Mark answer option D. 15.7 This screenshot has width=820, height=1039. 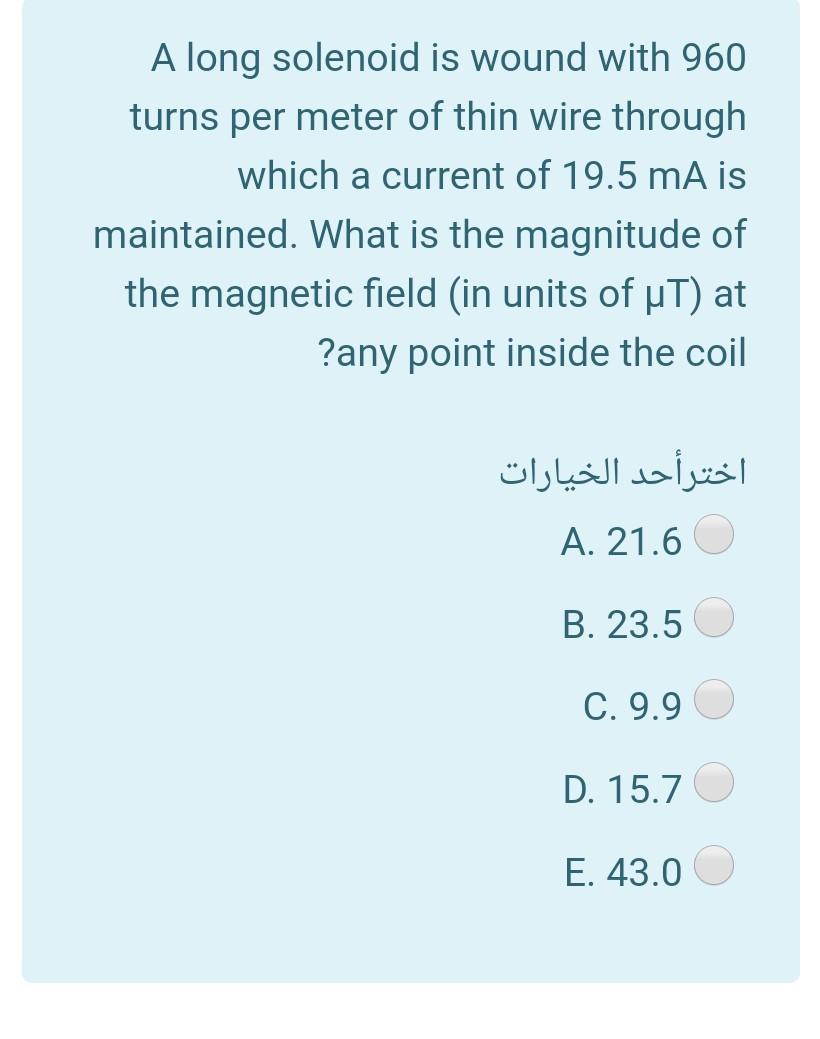714,782
